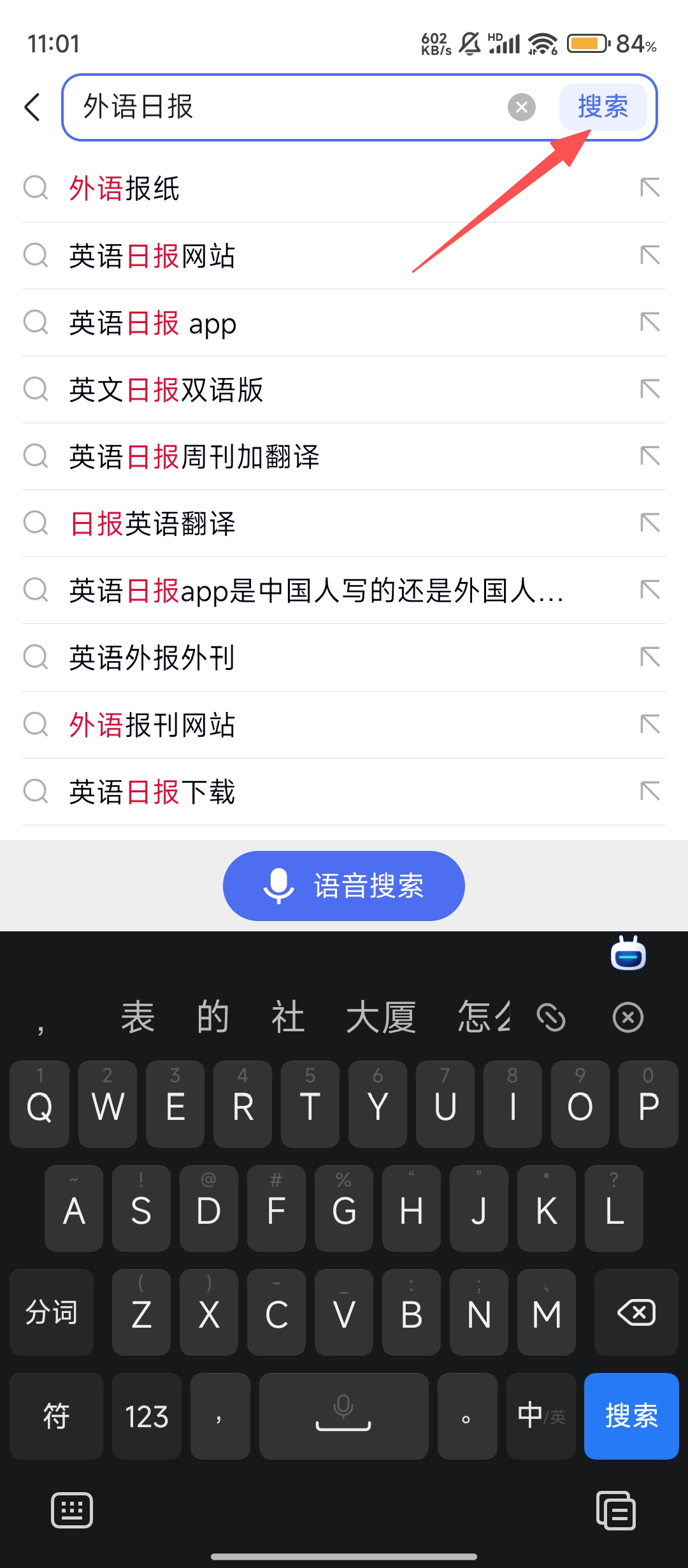
Task: Tap the keyboard backspace key
Action: point(636,1313)
